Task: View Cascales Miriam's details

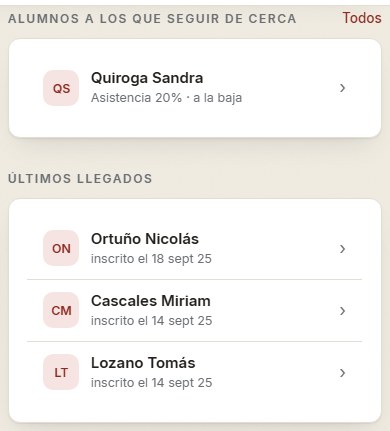Action: coord(195,311)
